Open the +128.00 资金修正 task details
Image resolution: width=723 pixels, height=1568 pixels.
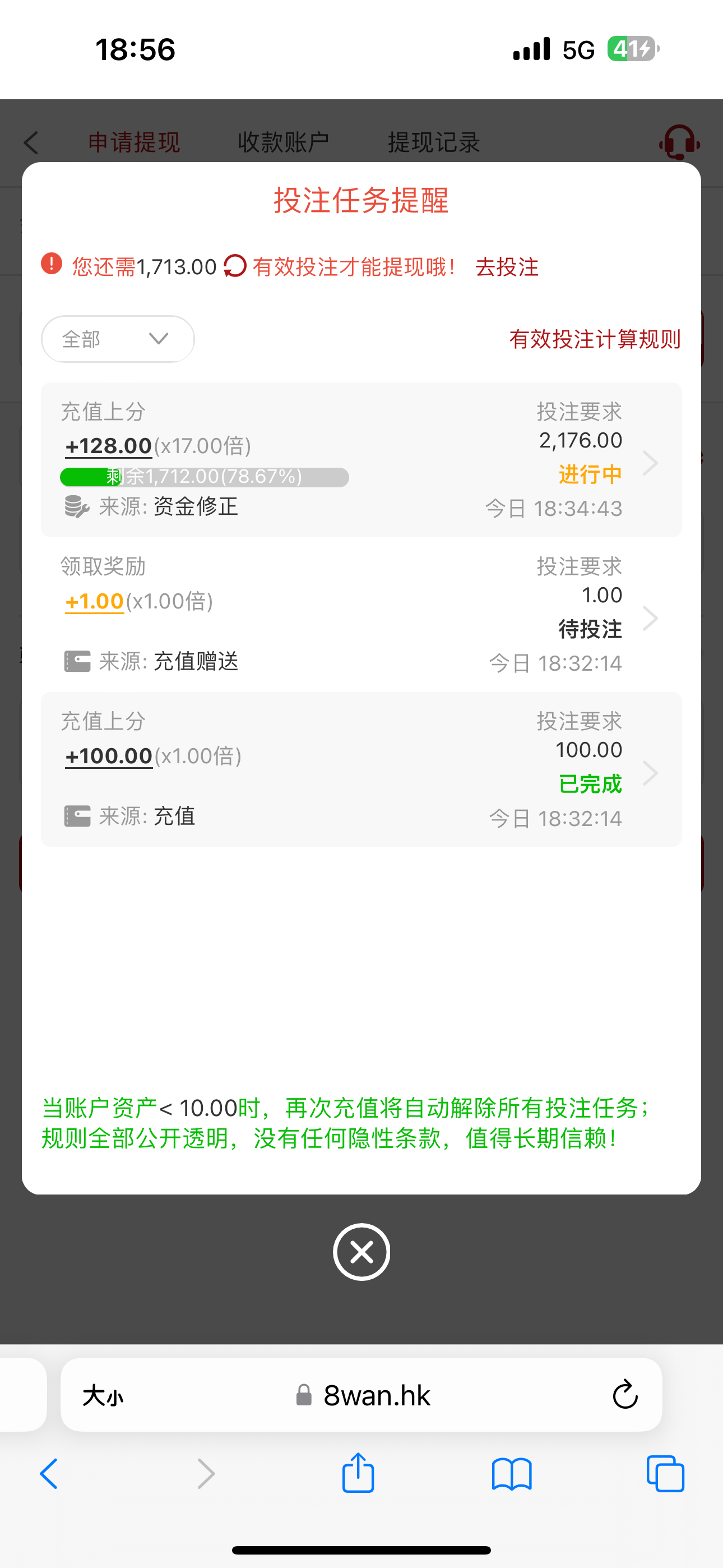click(361, 459)
